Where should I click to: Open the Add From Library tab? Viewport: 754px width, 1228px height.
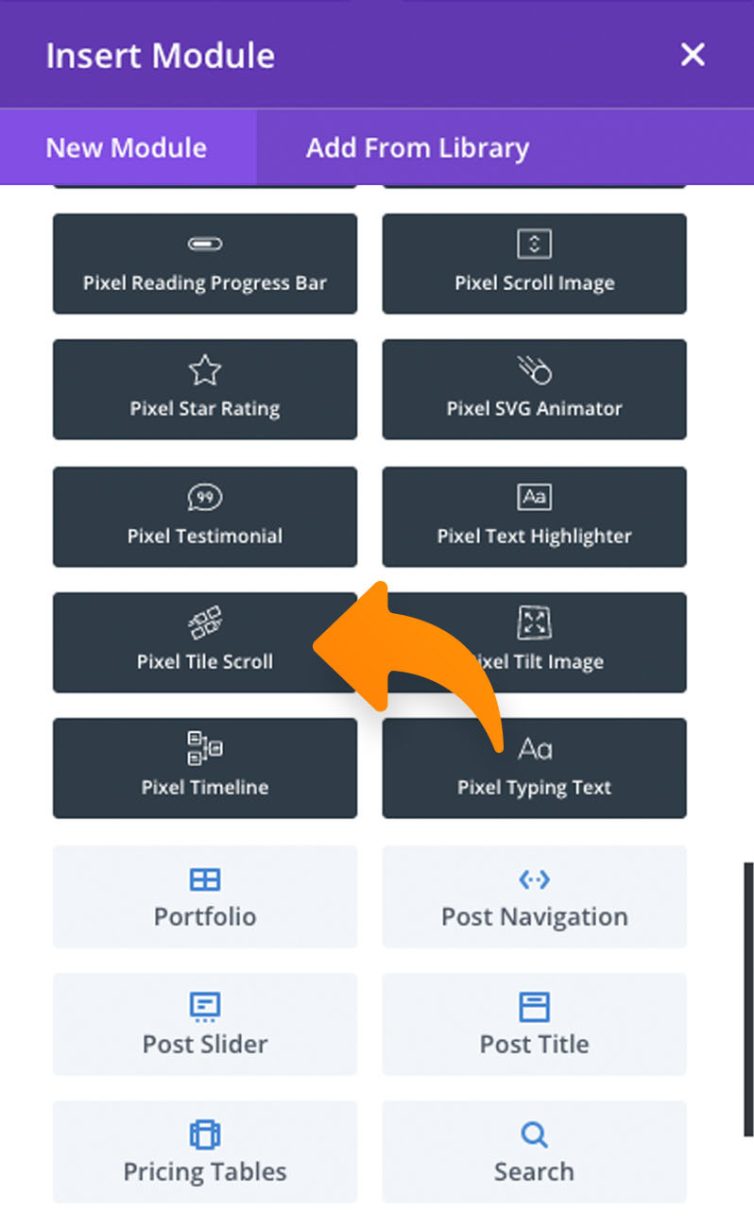click(x=417, y=147)
